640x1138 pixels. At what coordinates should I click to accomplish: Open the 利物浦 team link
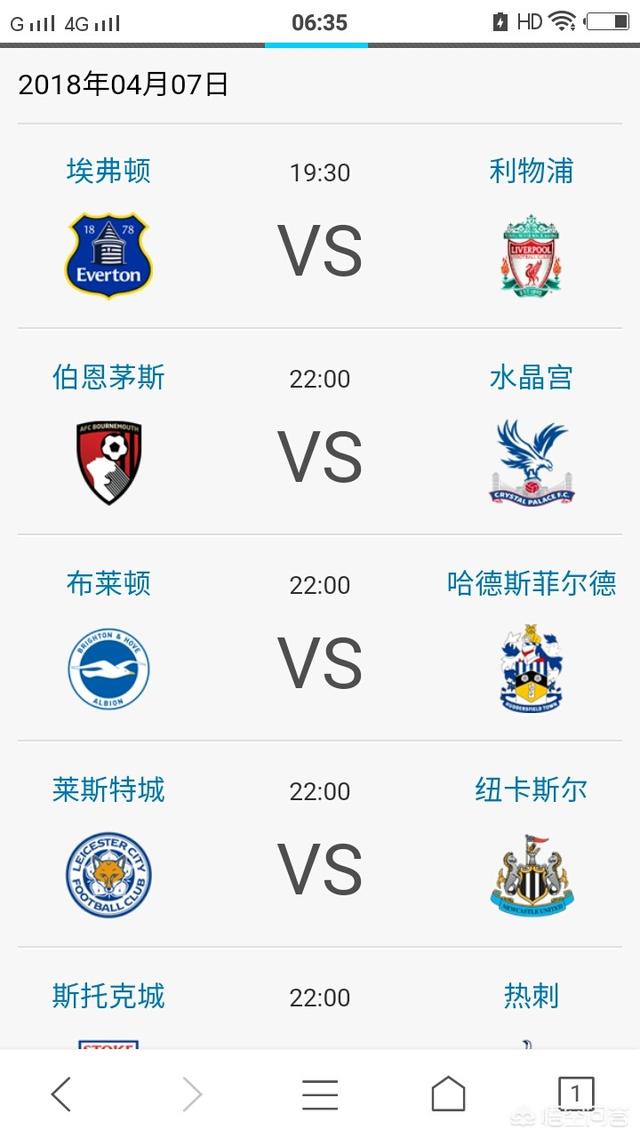531,171
